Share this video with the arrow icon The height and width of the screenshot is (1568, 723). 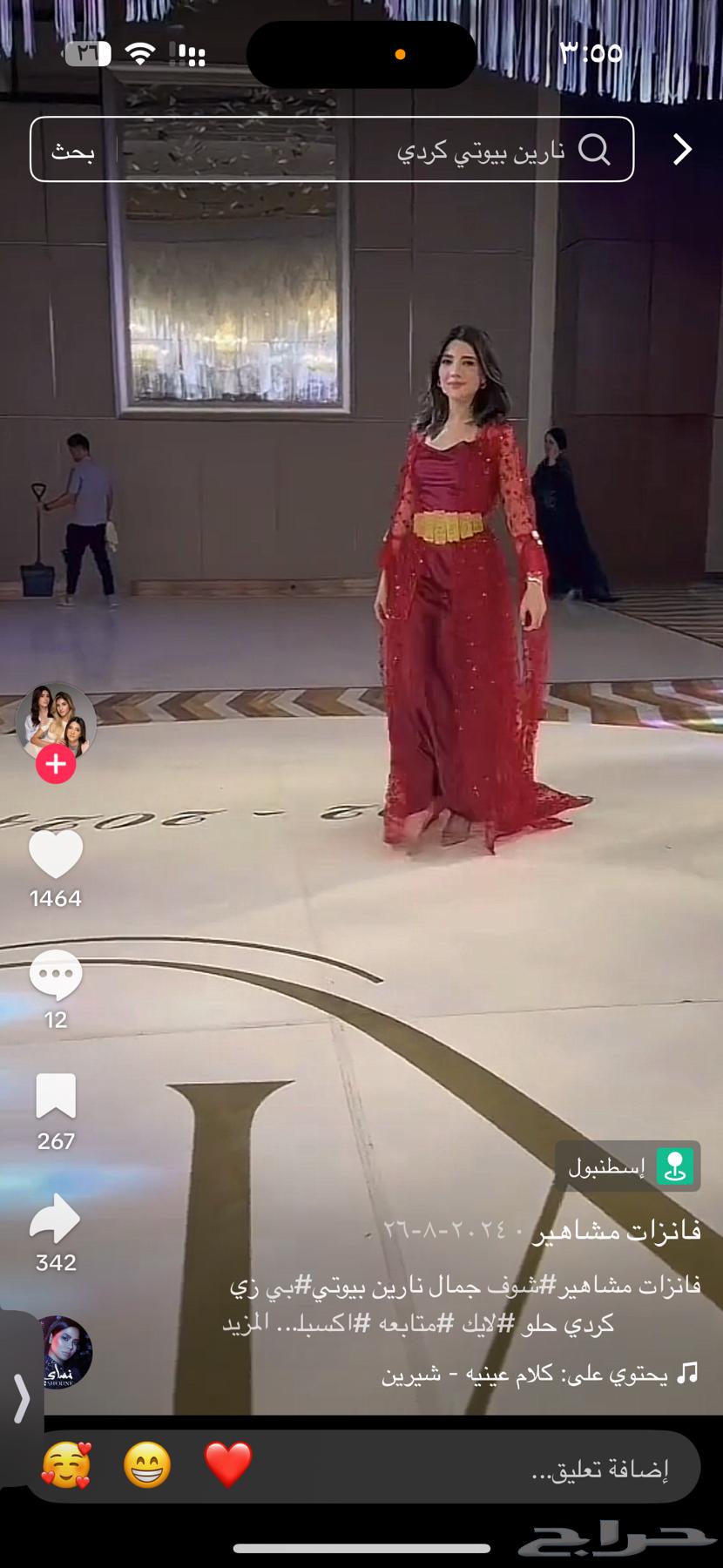coord(56,1219)
